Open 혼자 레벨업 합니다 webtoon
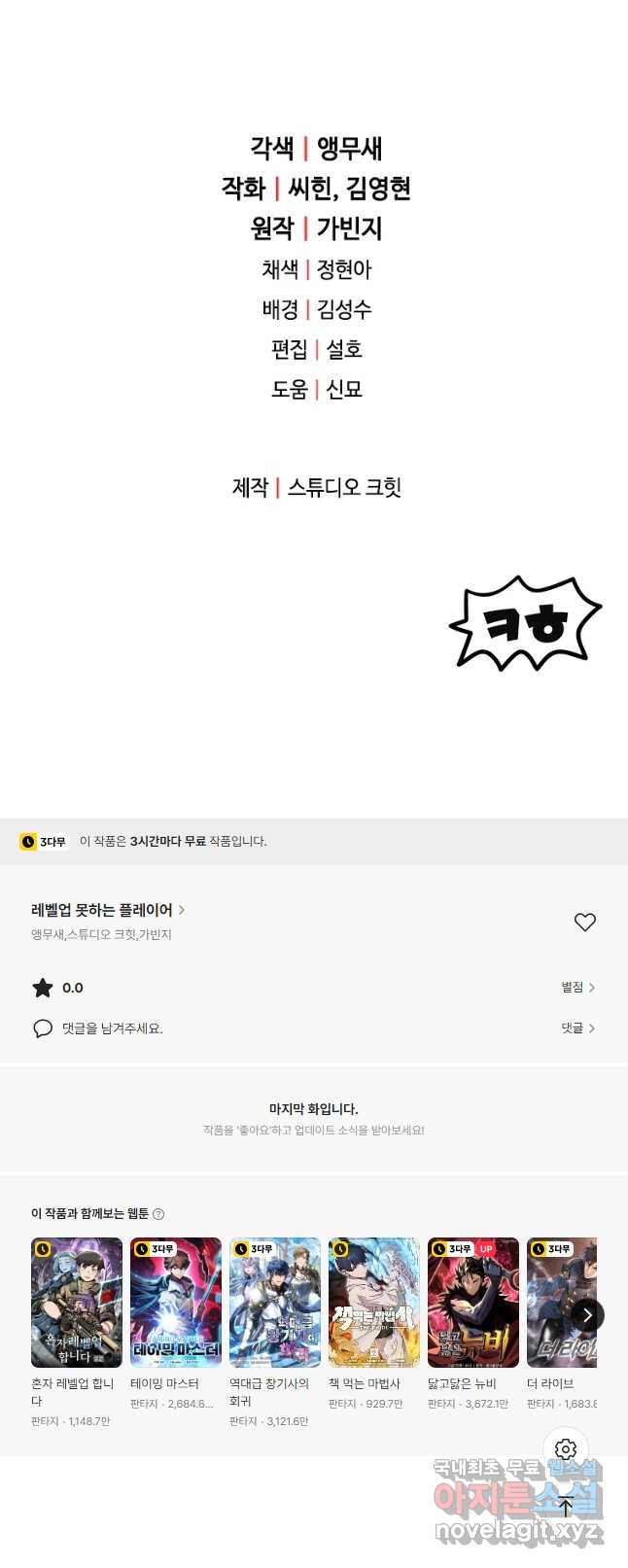 (x=77, y=1303)
